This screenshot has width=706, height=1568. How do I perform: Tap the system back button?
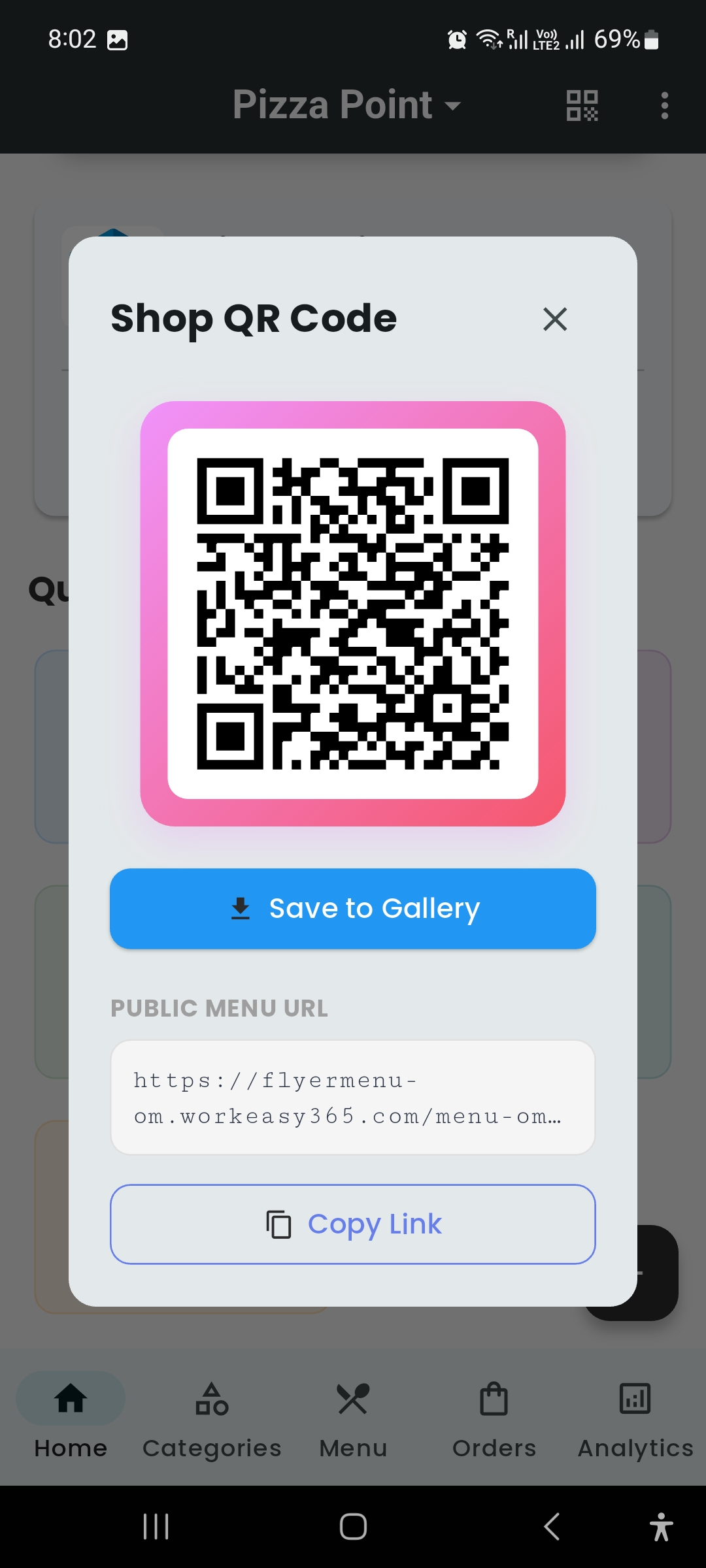tap(552, 1526)
